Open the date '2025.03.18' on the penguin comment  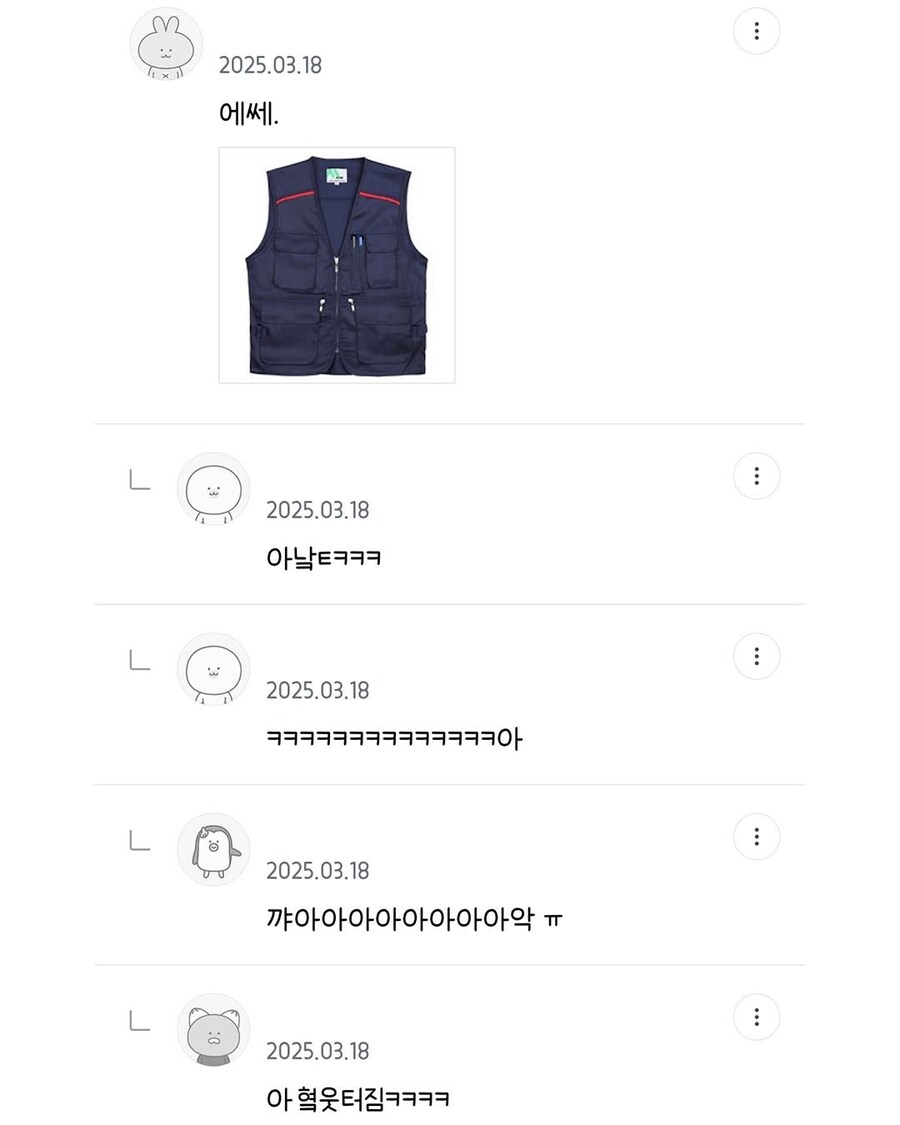click(317, 871)
